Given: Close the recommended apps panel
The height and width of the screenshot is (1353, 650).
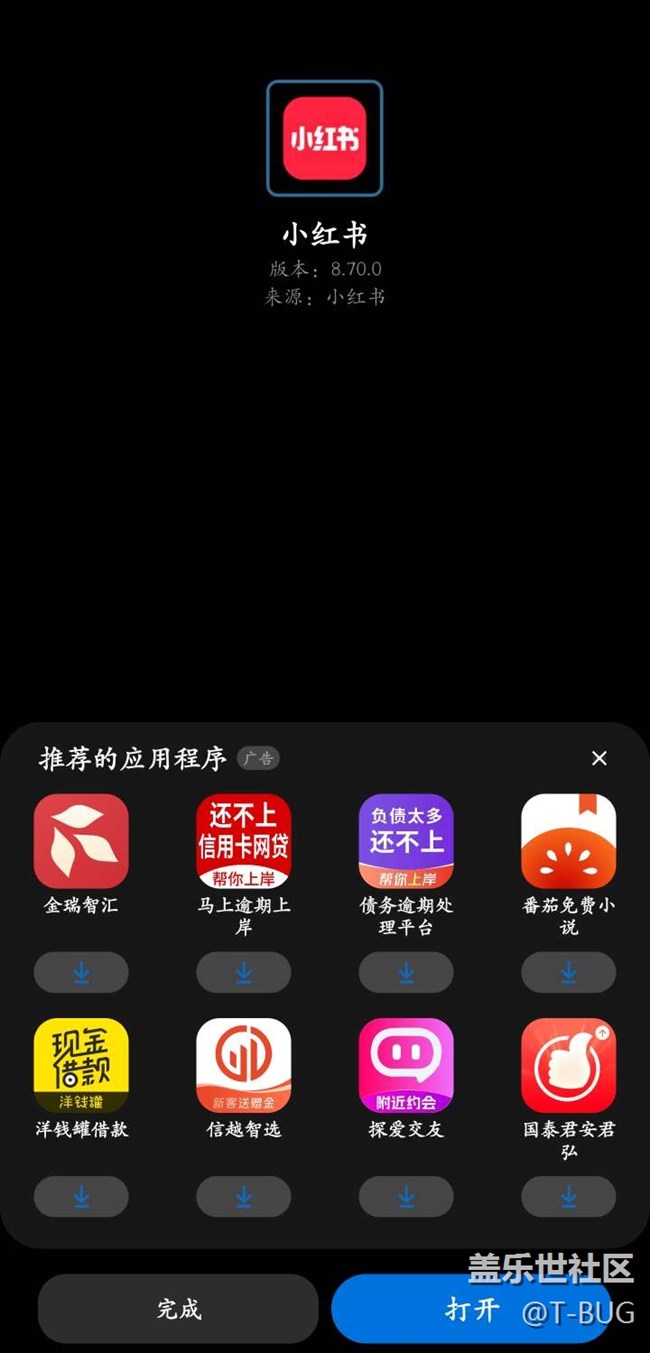Looking at the screenshot, I should (x=599, y=758).
